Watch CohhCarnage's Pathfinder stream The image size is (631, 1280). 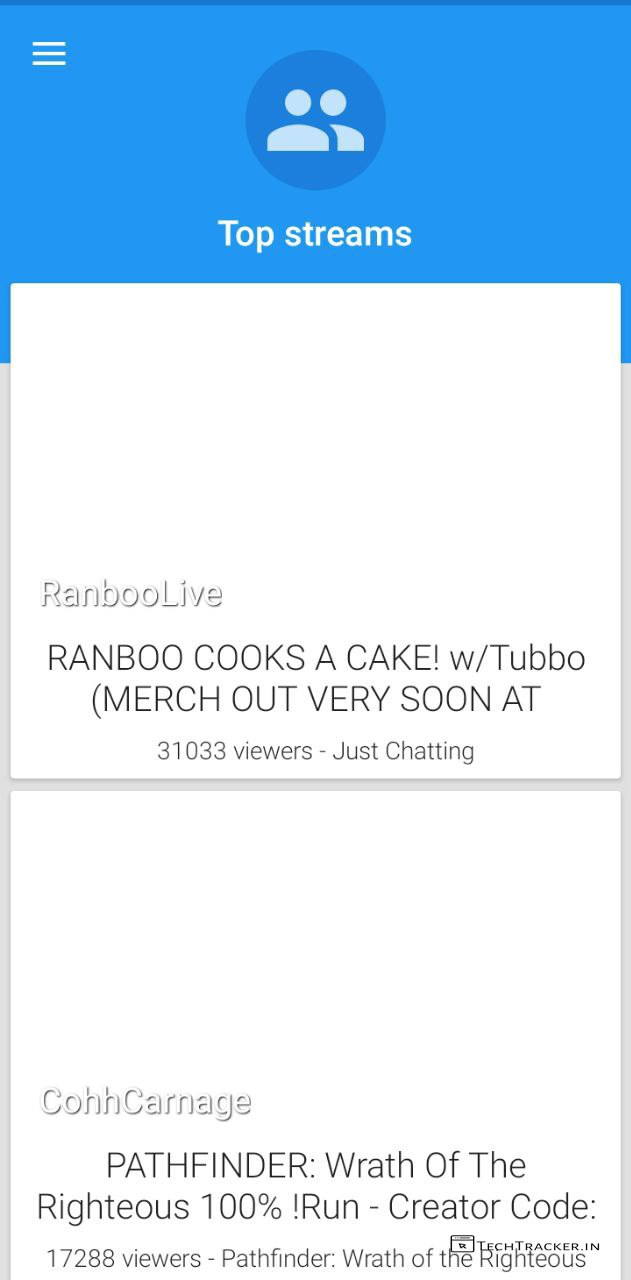315,1035
